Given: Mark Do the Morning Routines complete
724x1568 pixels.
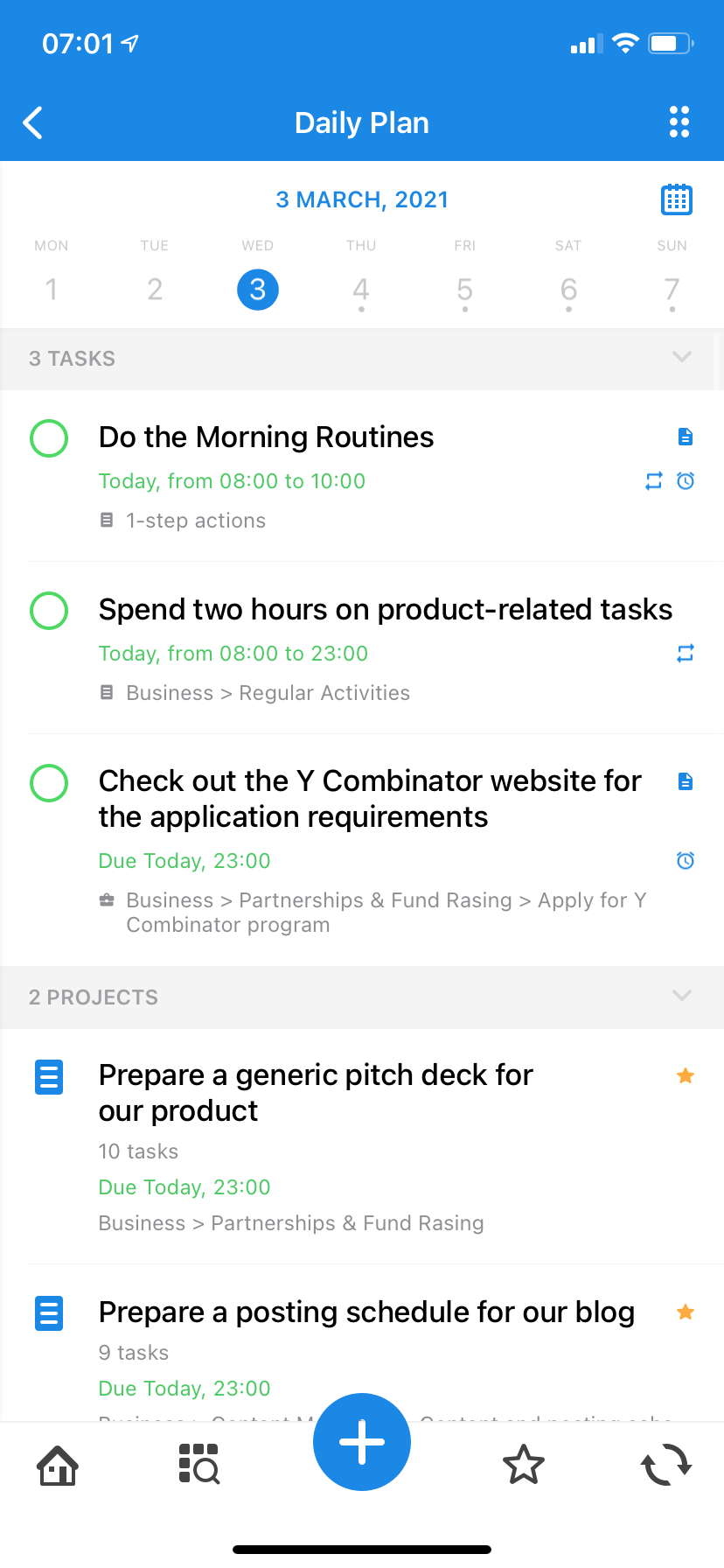Looking at the screenshot, I should click(49, 437).
